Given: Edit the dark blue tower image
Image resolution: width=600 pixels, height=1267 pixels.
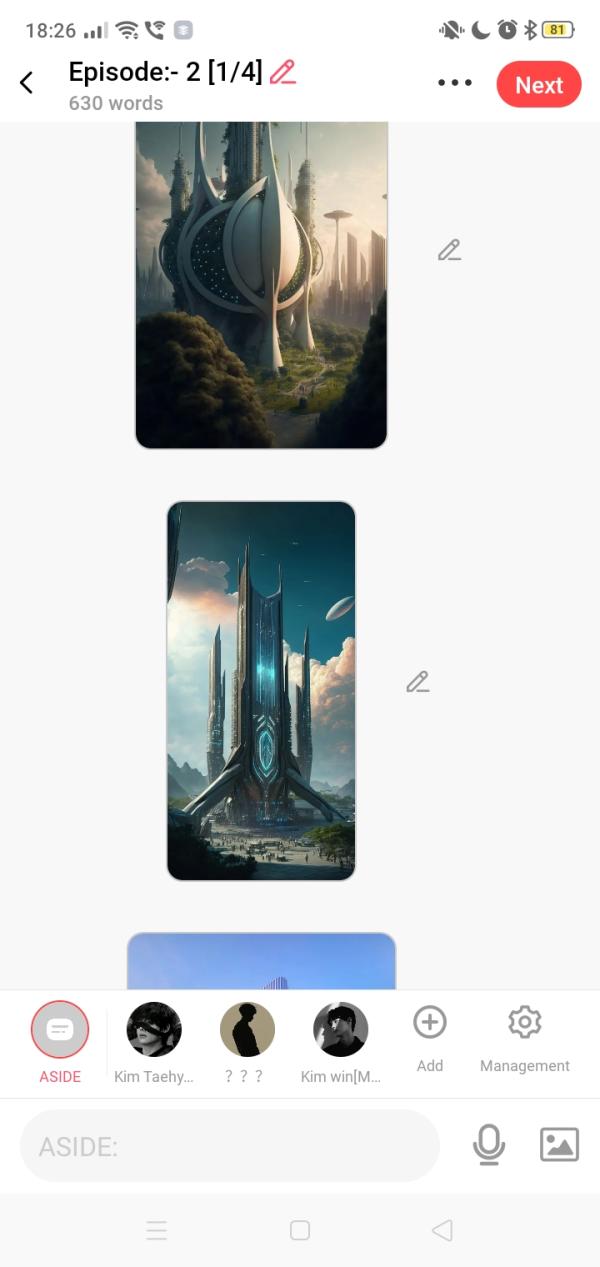Looking at the screenshot, I should point(418,682).
